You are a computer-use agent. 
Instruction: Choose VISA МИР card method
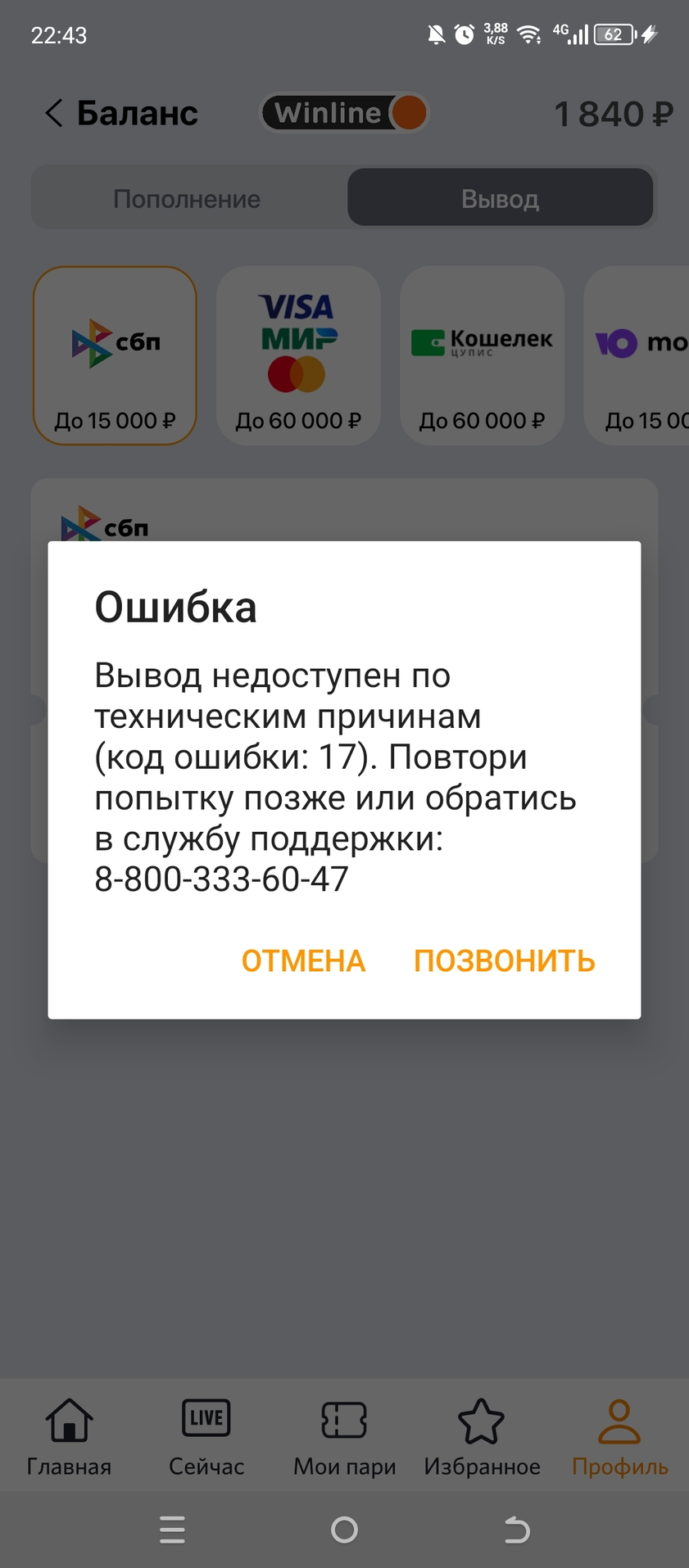click(298, 355)
